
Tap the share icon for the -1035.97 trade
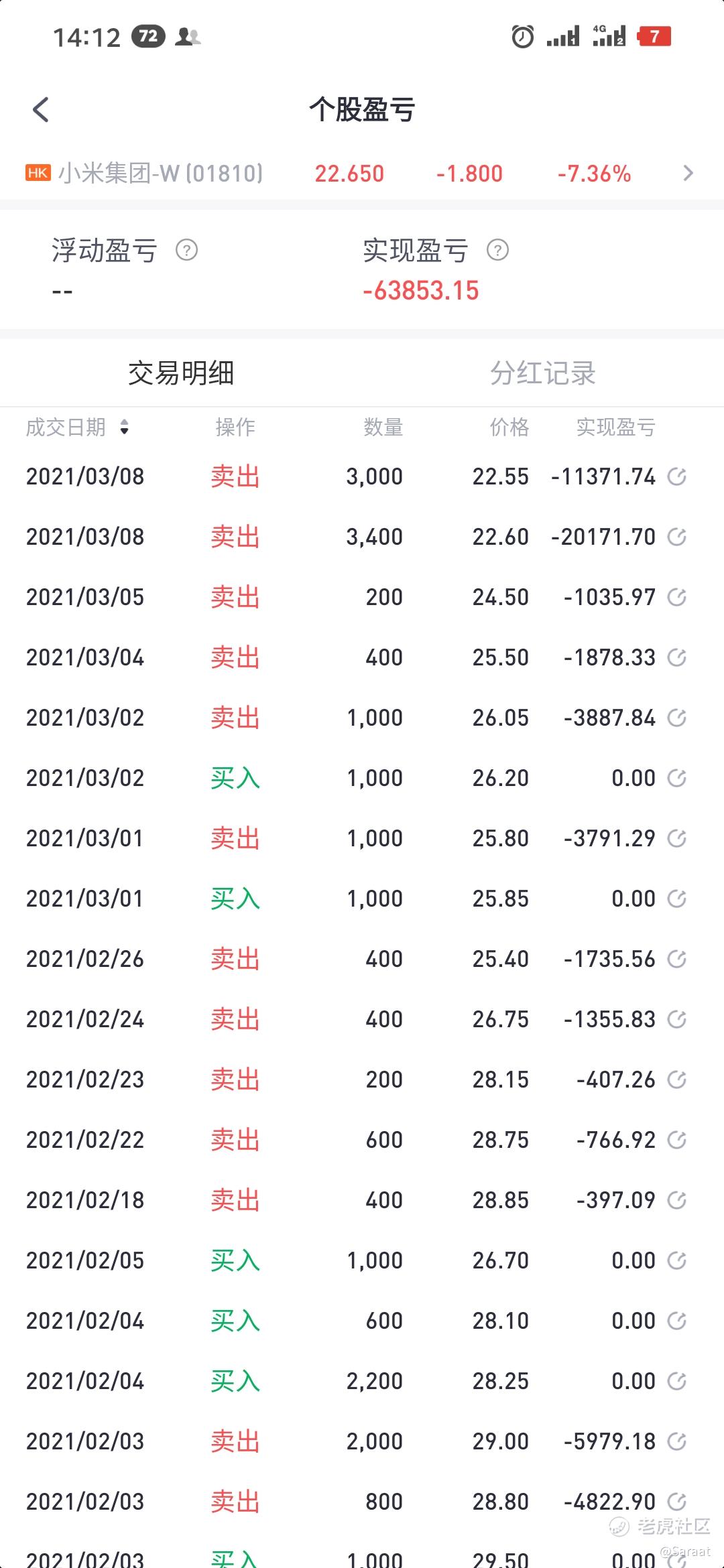[677, 597]
